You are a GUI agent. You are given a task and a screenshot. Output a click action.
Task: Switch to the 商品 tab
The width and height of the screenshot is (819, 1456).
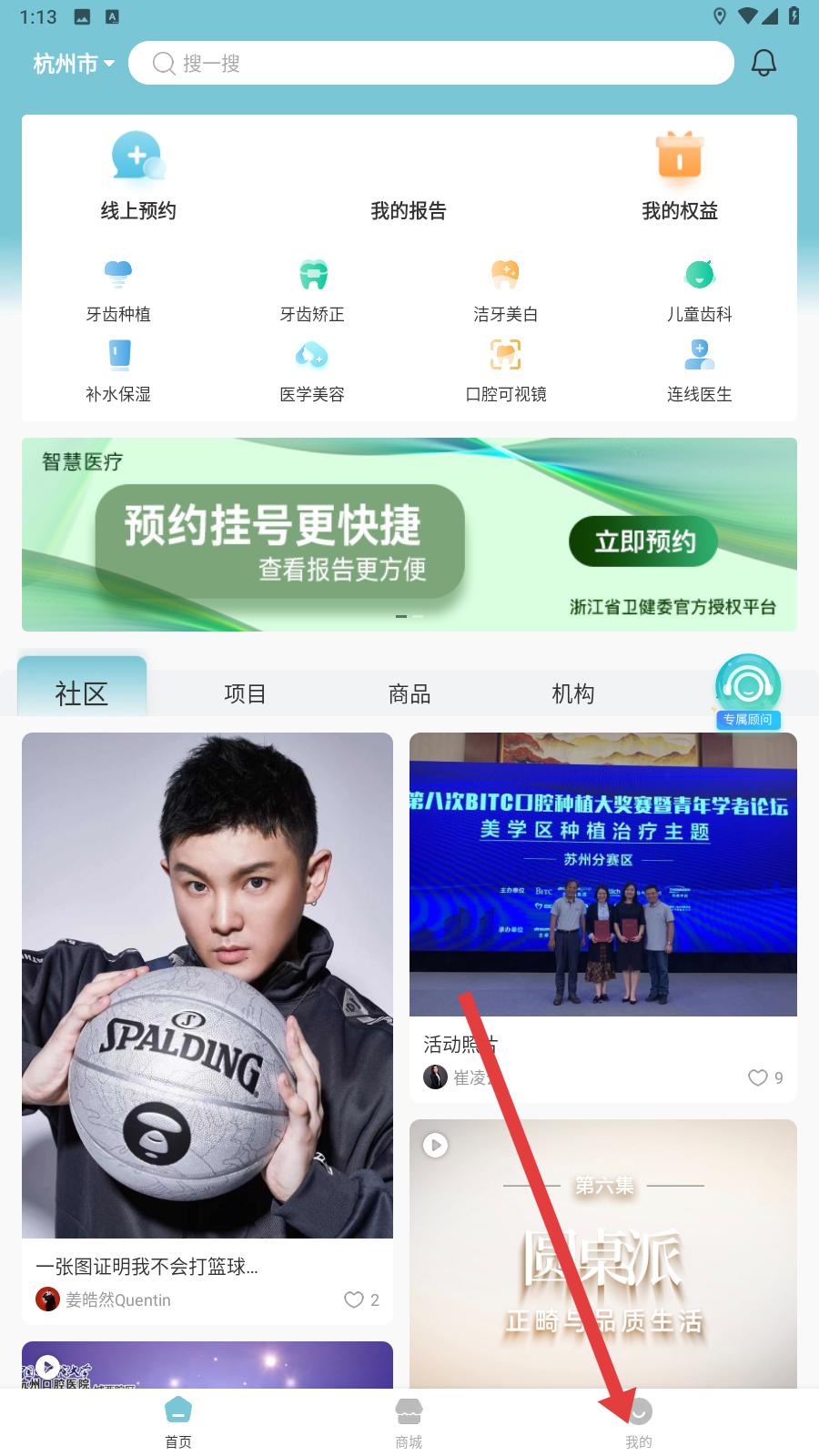point(409,694)
